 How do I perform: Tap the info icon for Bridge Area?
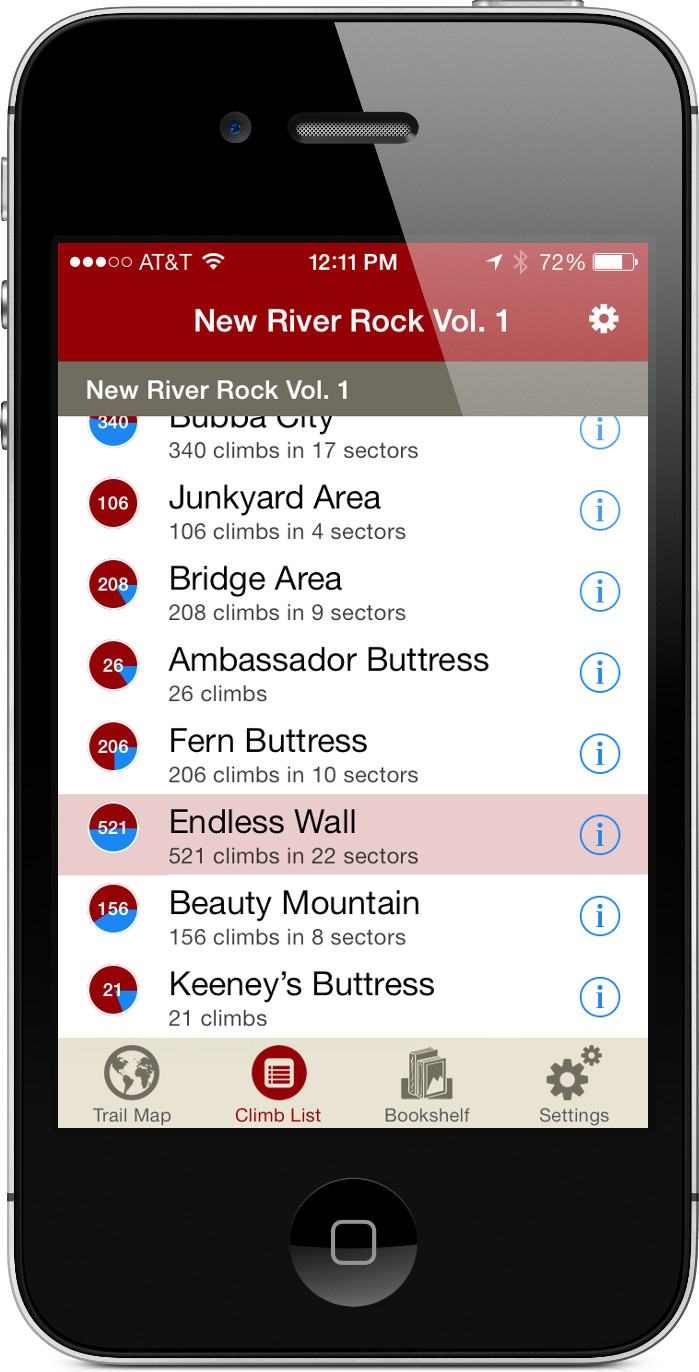coord(600,592)
